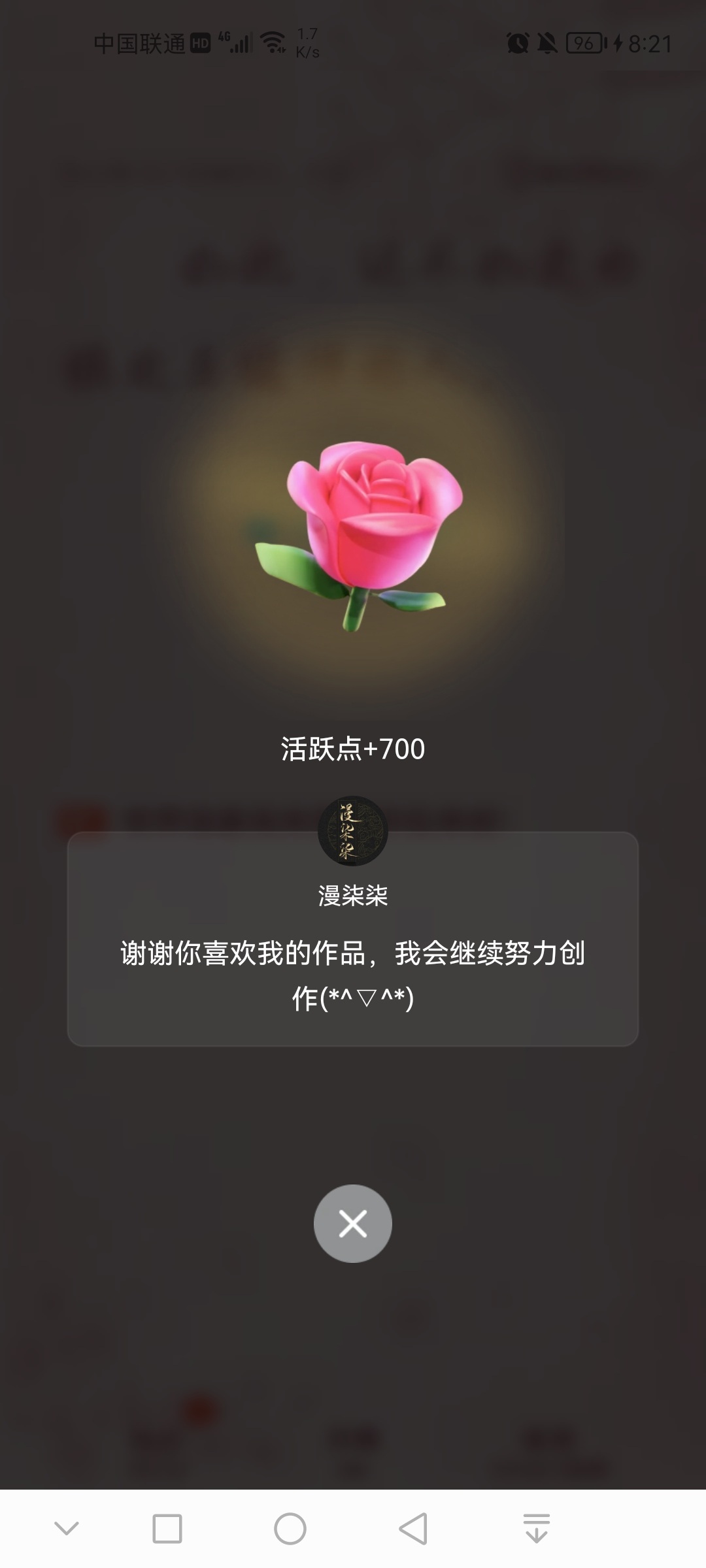This screenshot has height=1568, width=706.
Task: Open the recent apps view
Action: (x=167, y=1529)
